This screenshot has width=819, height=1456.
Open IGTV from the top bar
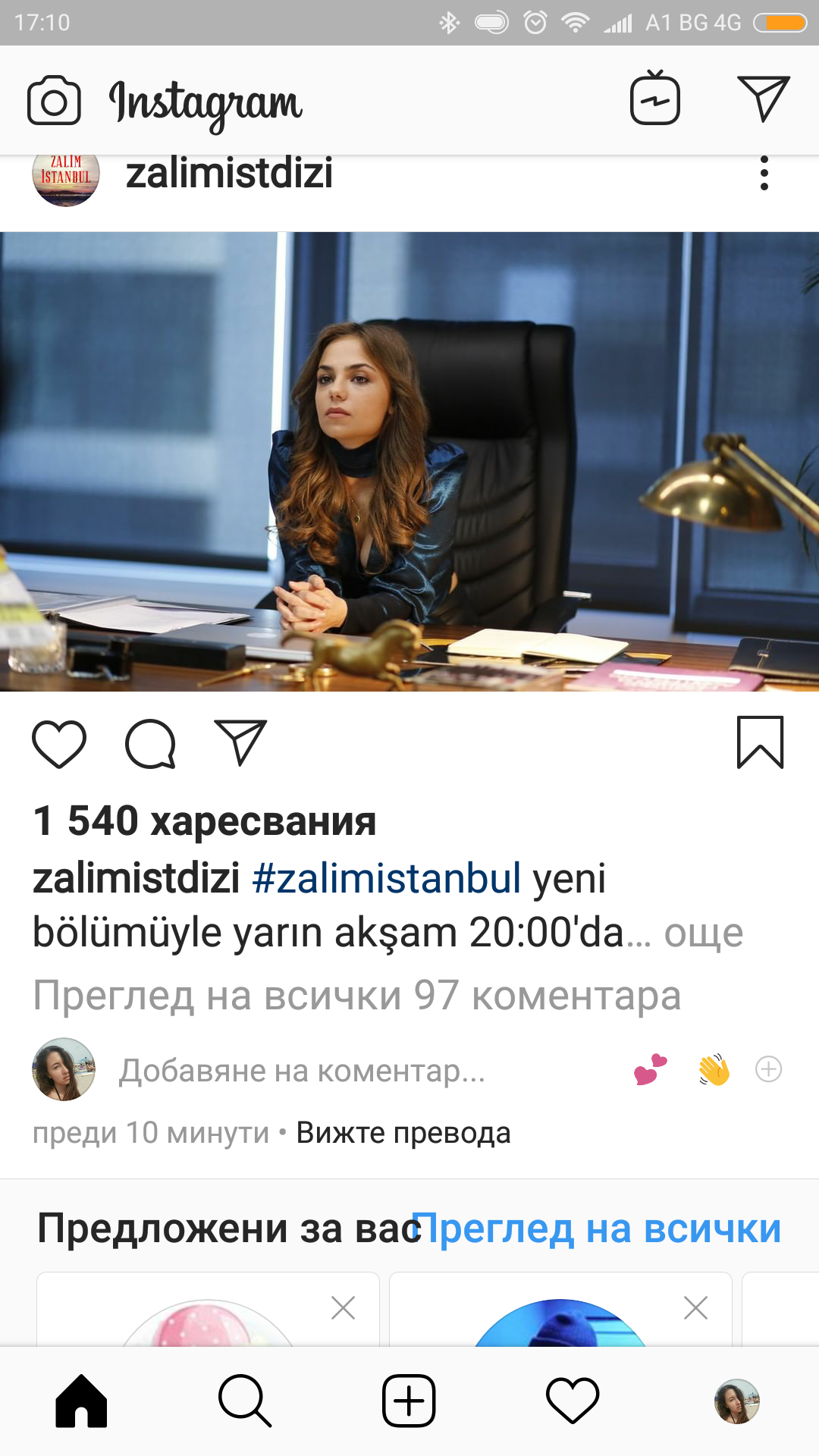[654, 99]
